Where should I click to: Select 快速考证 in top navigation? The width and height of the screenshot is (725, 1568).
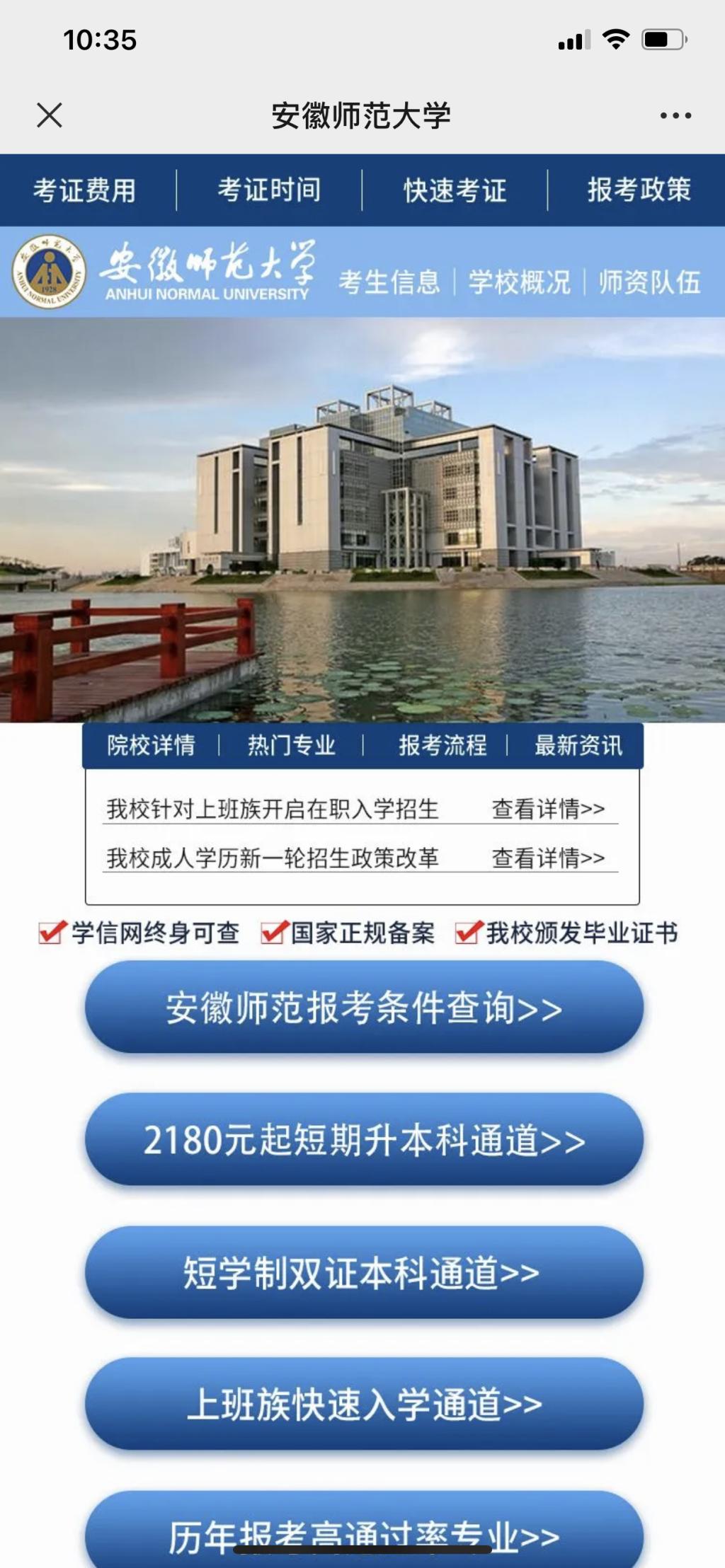455,190
